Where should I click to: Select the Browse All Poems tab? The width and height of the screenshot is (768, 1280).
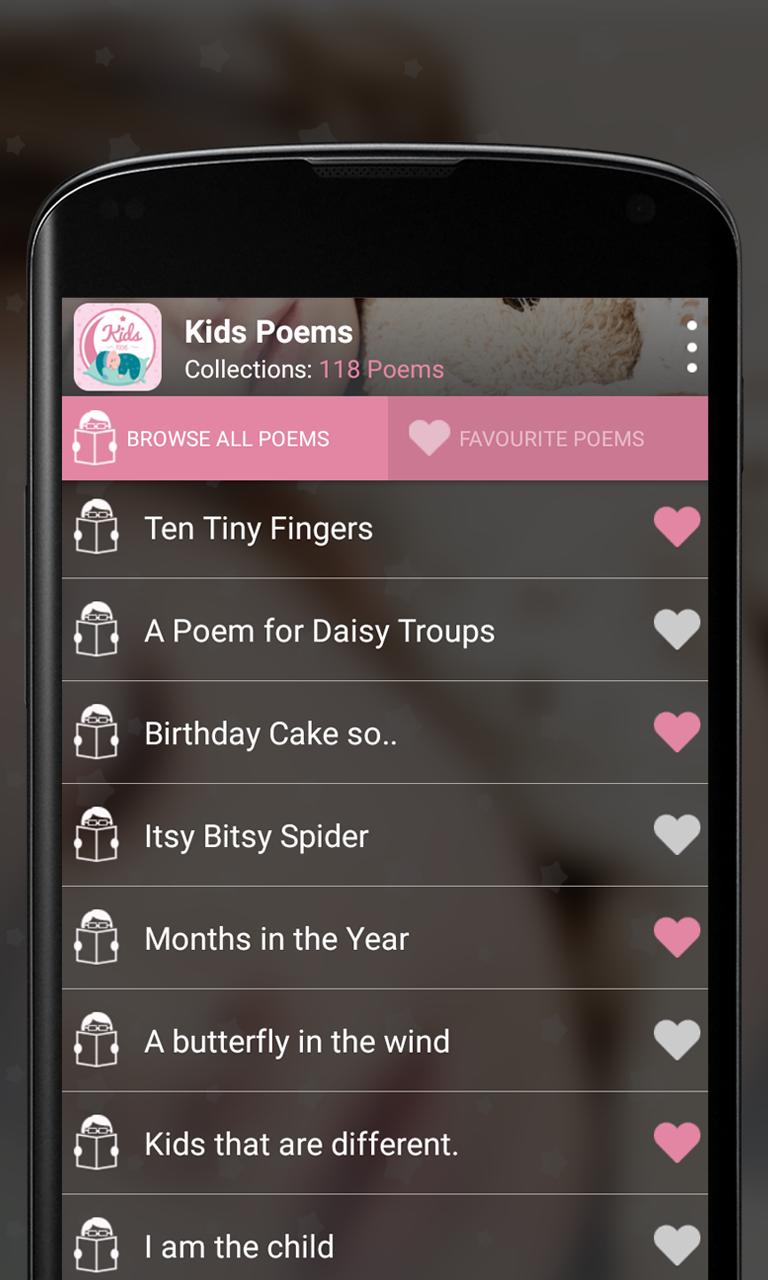[x=225, y=438]
